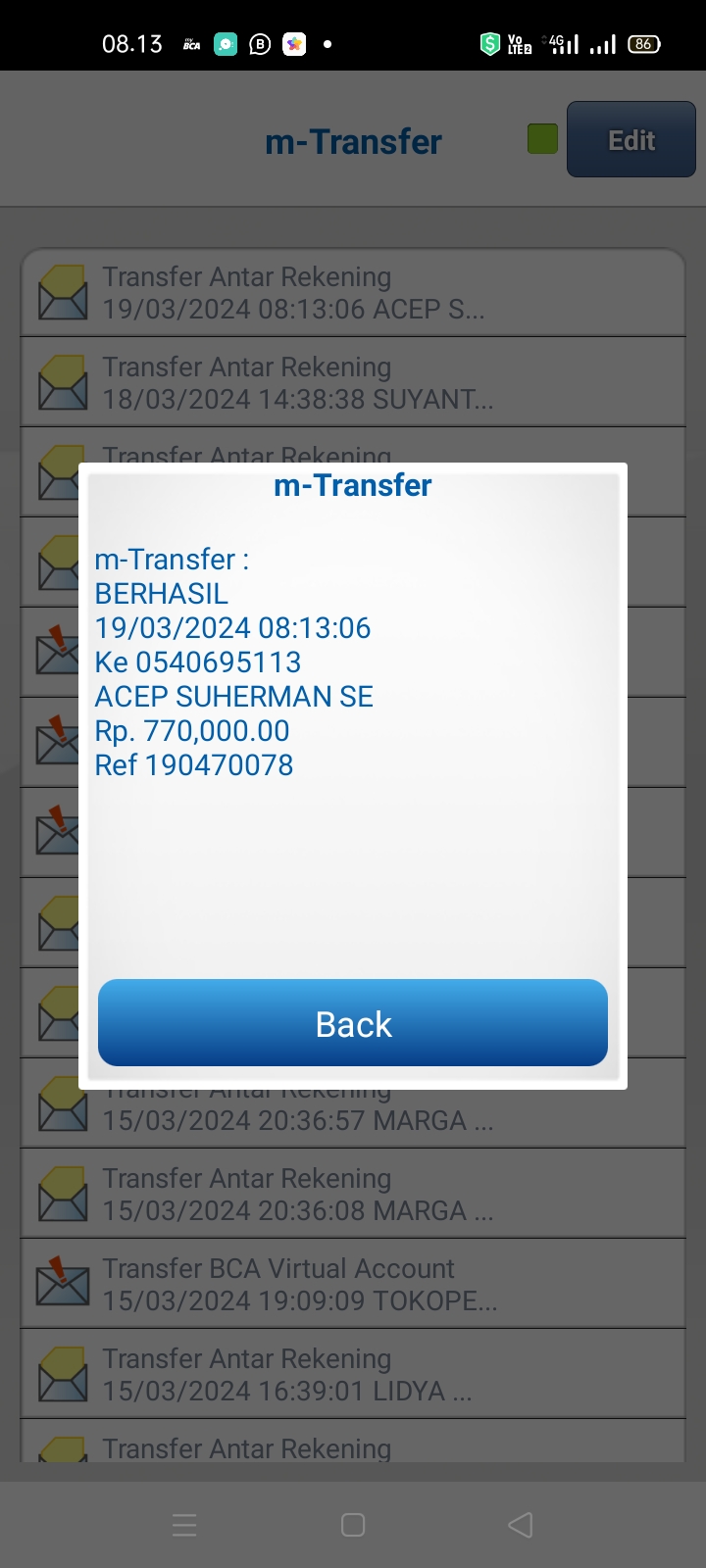Image resolution: width=706 pixels, height=1568 pixels.
Task: Open the recent apps view
Action: 184,1524
